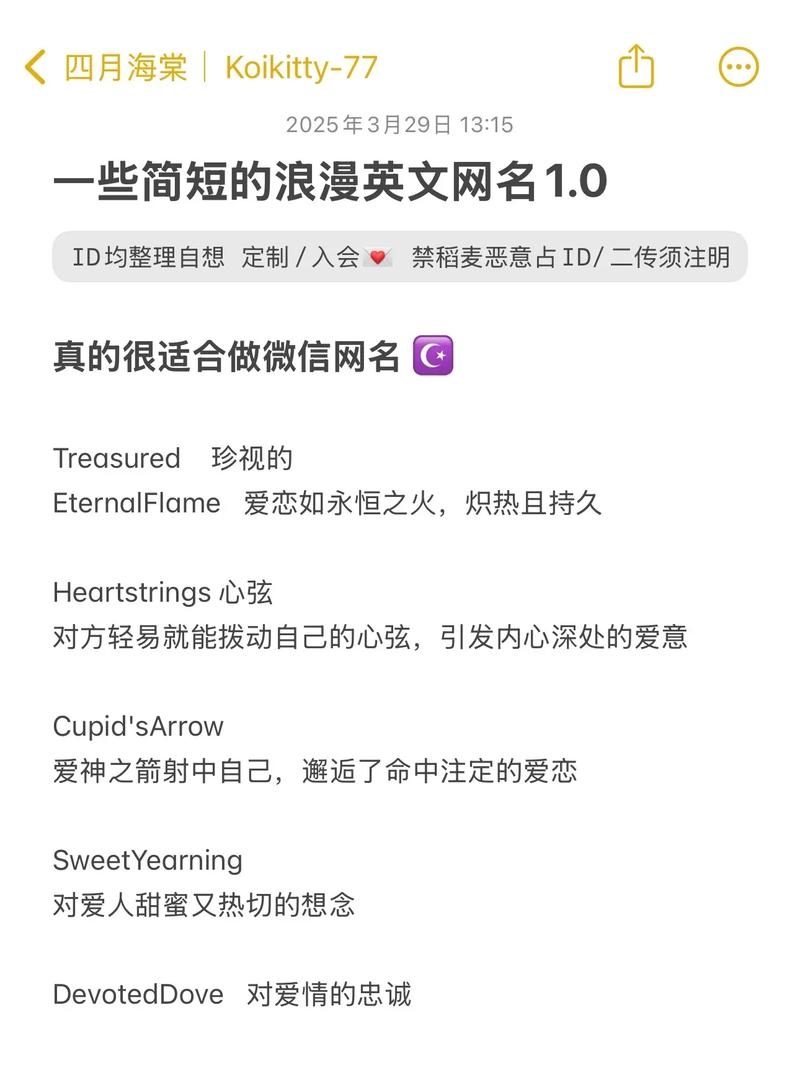Tap the gray ID disclaimer banner
The image size is (800, 1067).
tap(399, 257)
